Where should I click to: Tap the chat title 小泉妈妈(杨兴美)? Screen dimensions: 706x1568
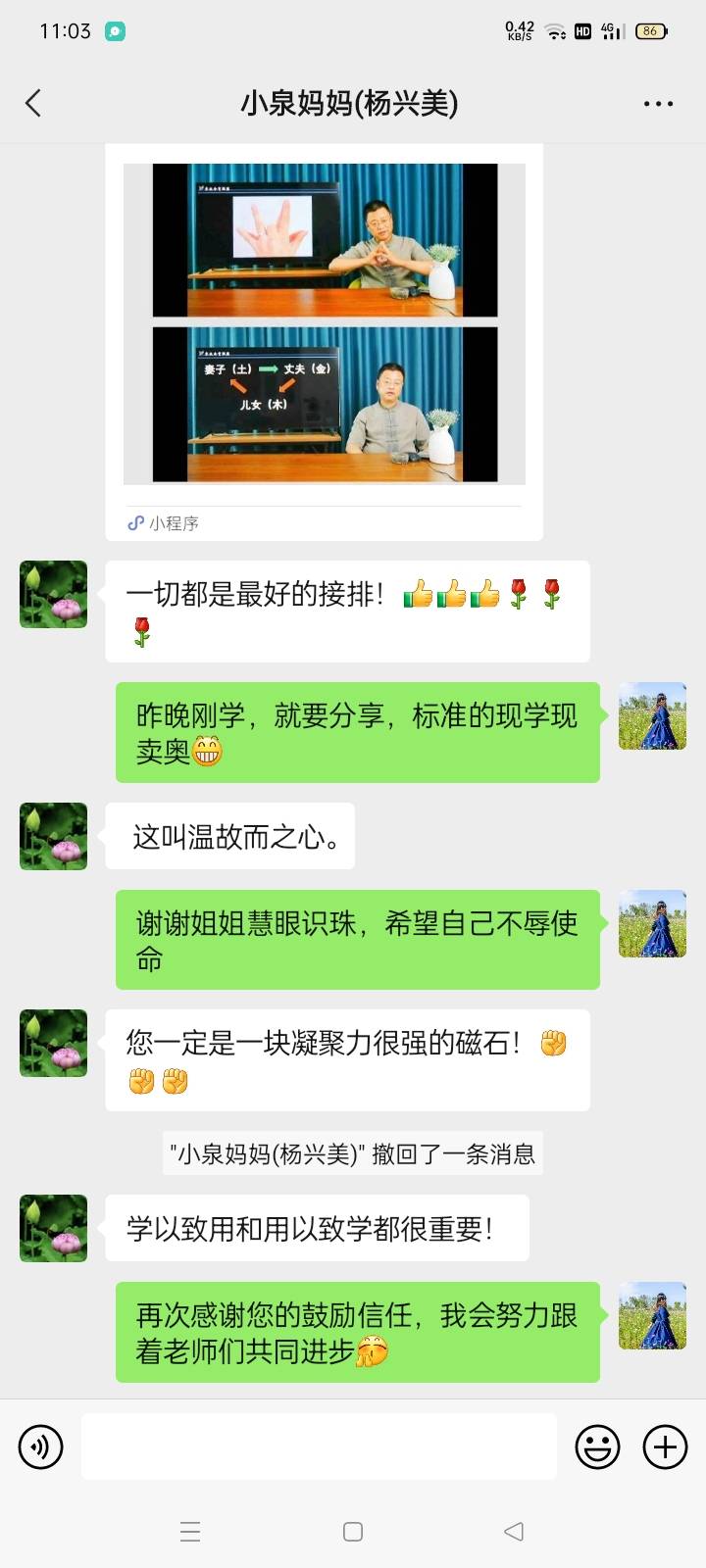353,102
